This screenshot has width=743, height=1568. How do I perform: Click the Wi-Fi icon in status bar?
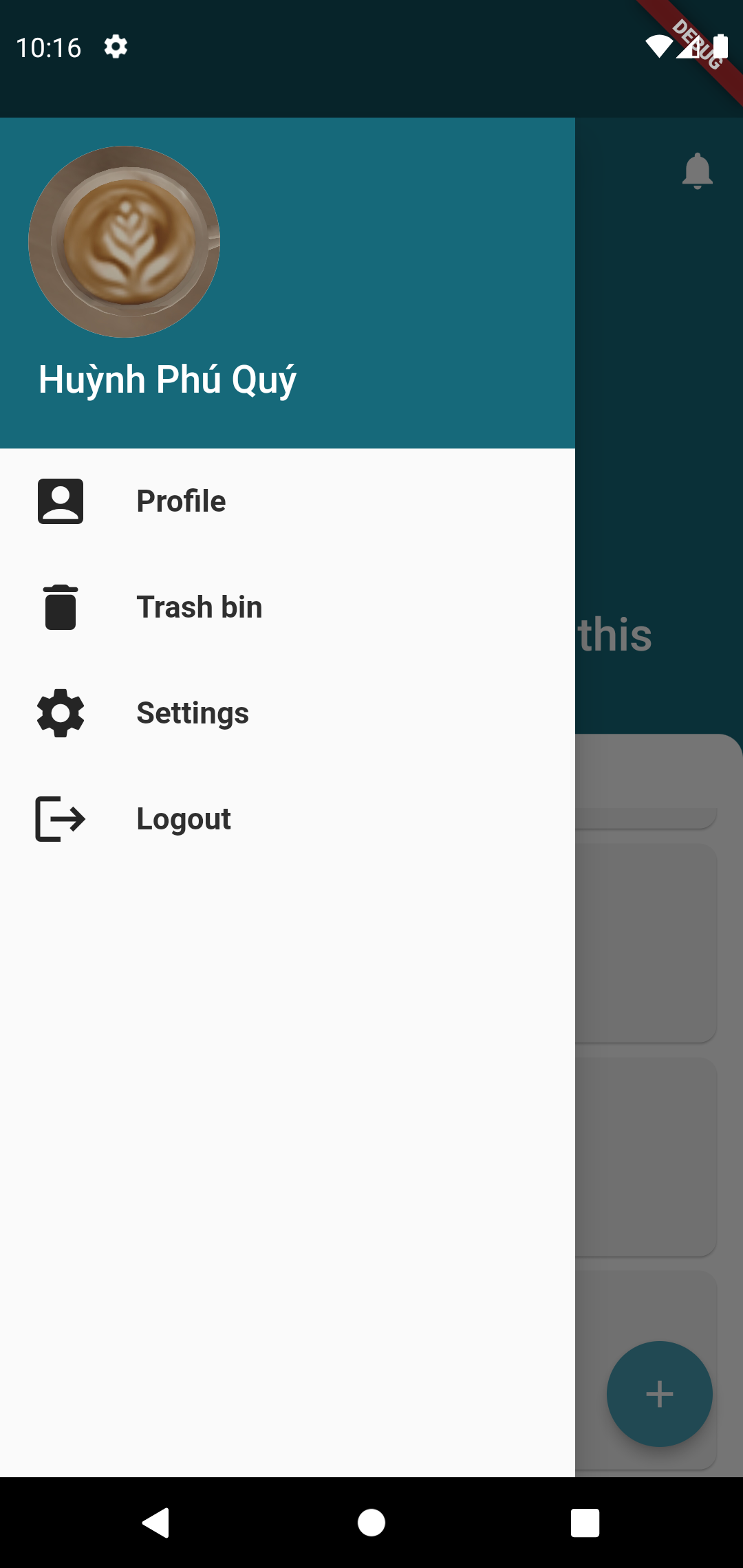tap(658, 46)
